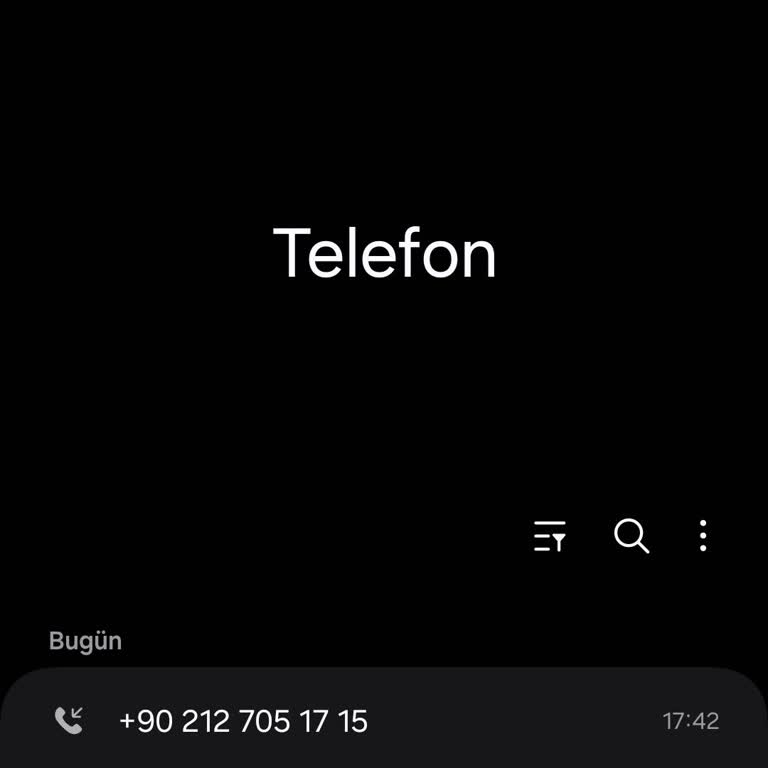
Task: Open the three-dot overflow menu
Action: coord(703,537)
